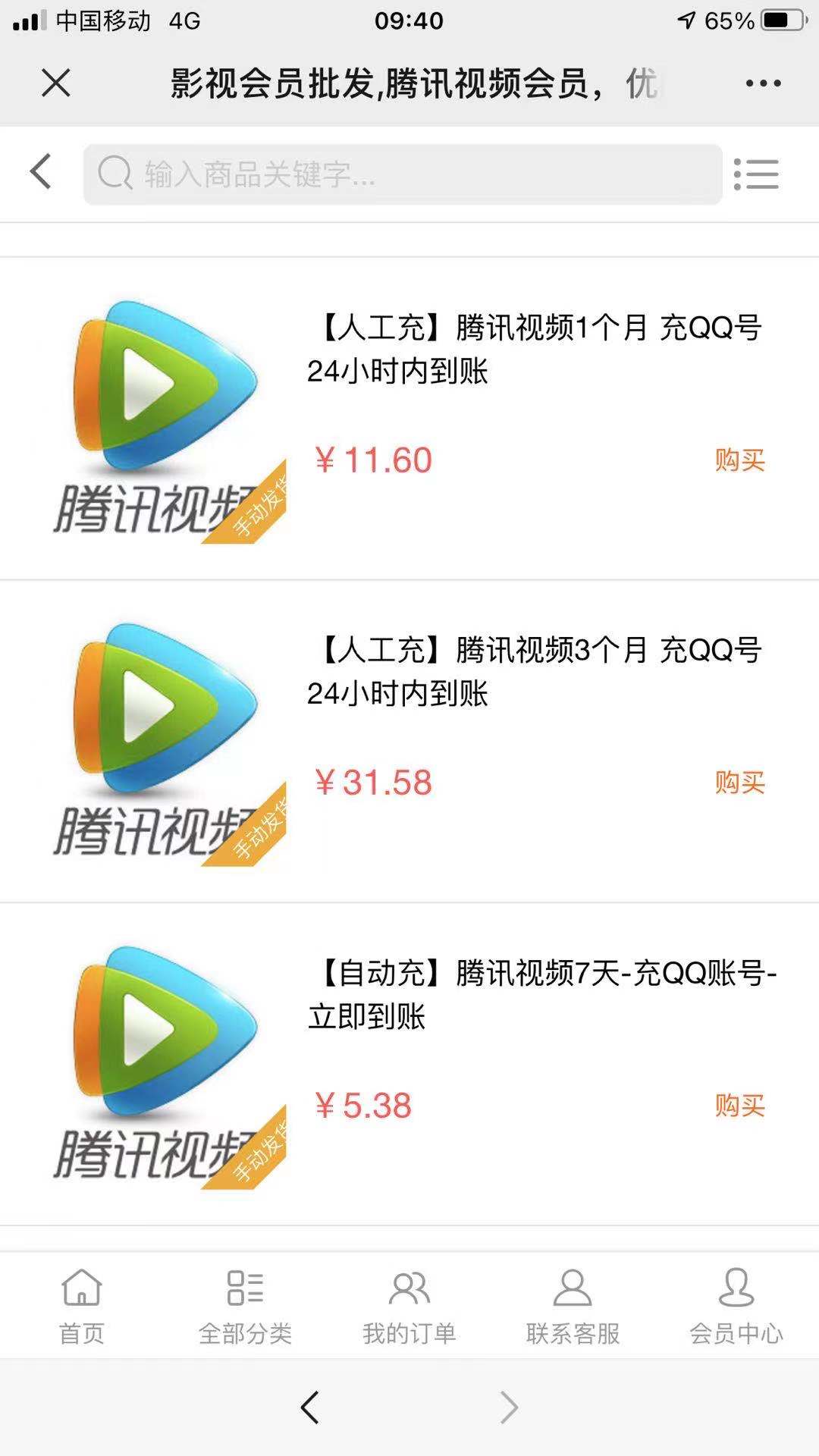Switch to the 首页 tab
This screenshot has width=819, height=1456.
82,1306
